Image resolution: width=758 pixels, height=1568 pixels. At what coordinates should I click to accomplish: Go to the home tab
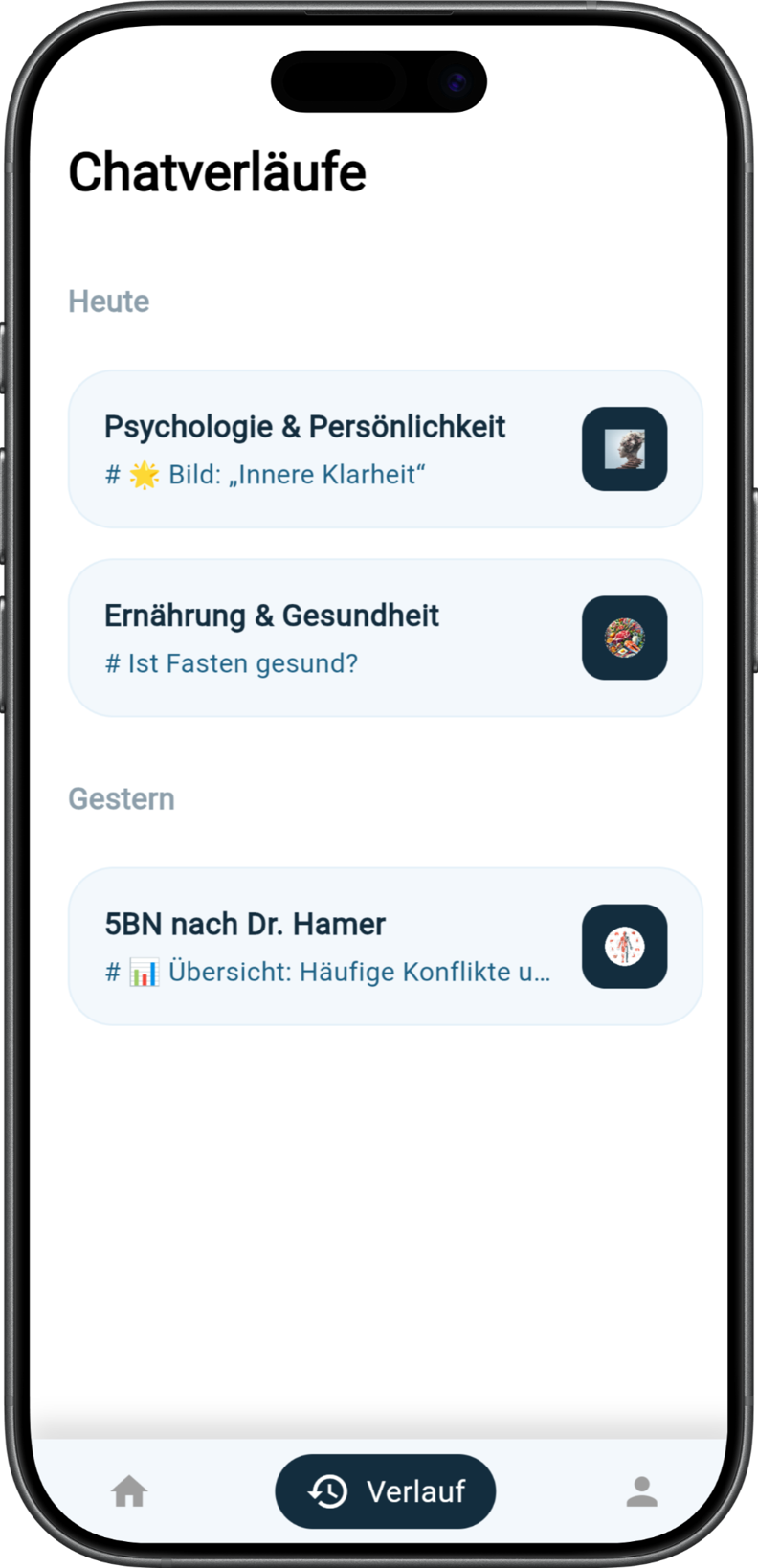(x=129, y=1490)
